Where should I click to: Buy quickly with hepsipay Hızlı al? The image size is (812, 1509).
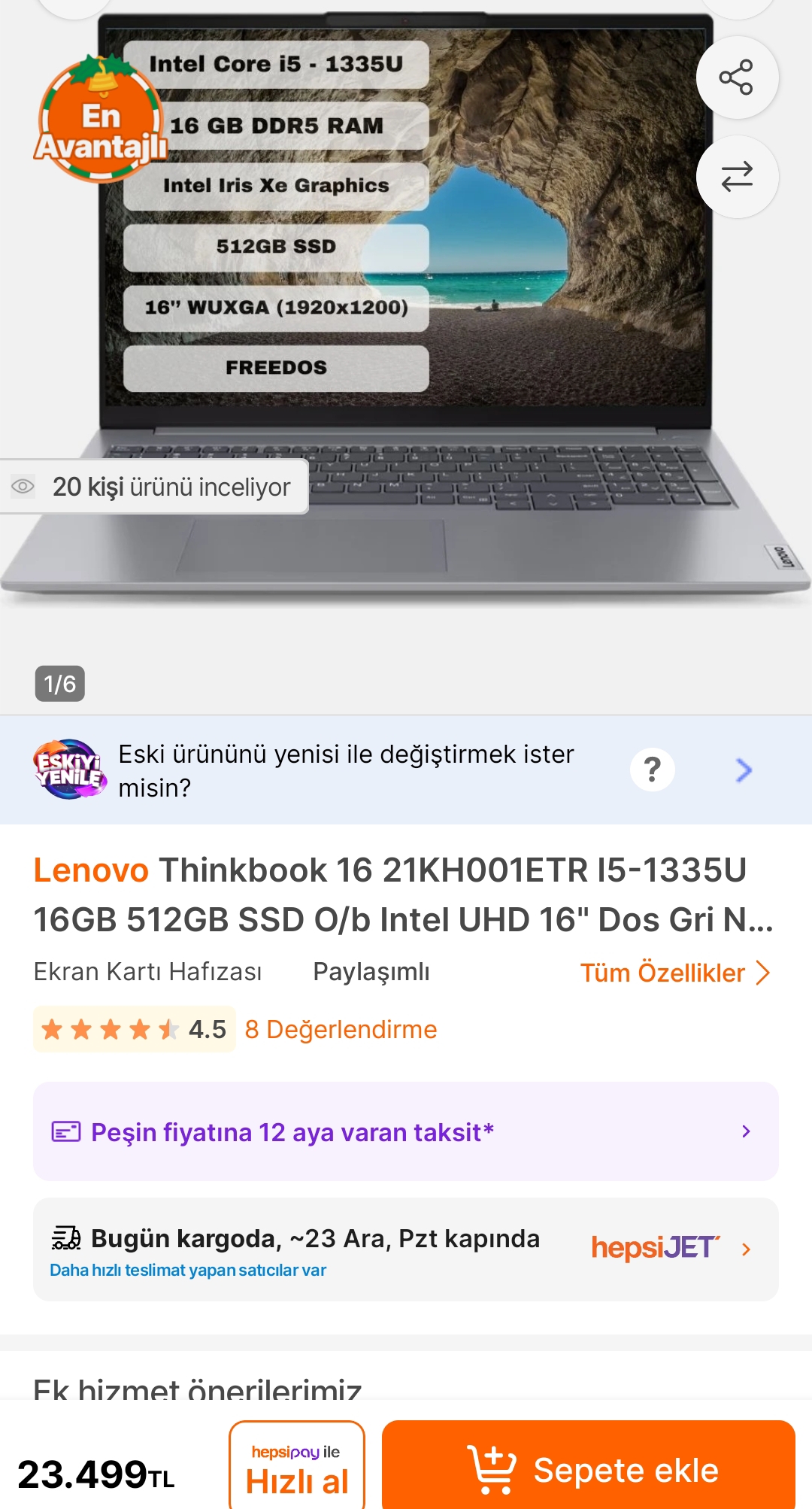tap(297, 1468)
